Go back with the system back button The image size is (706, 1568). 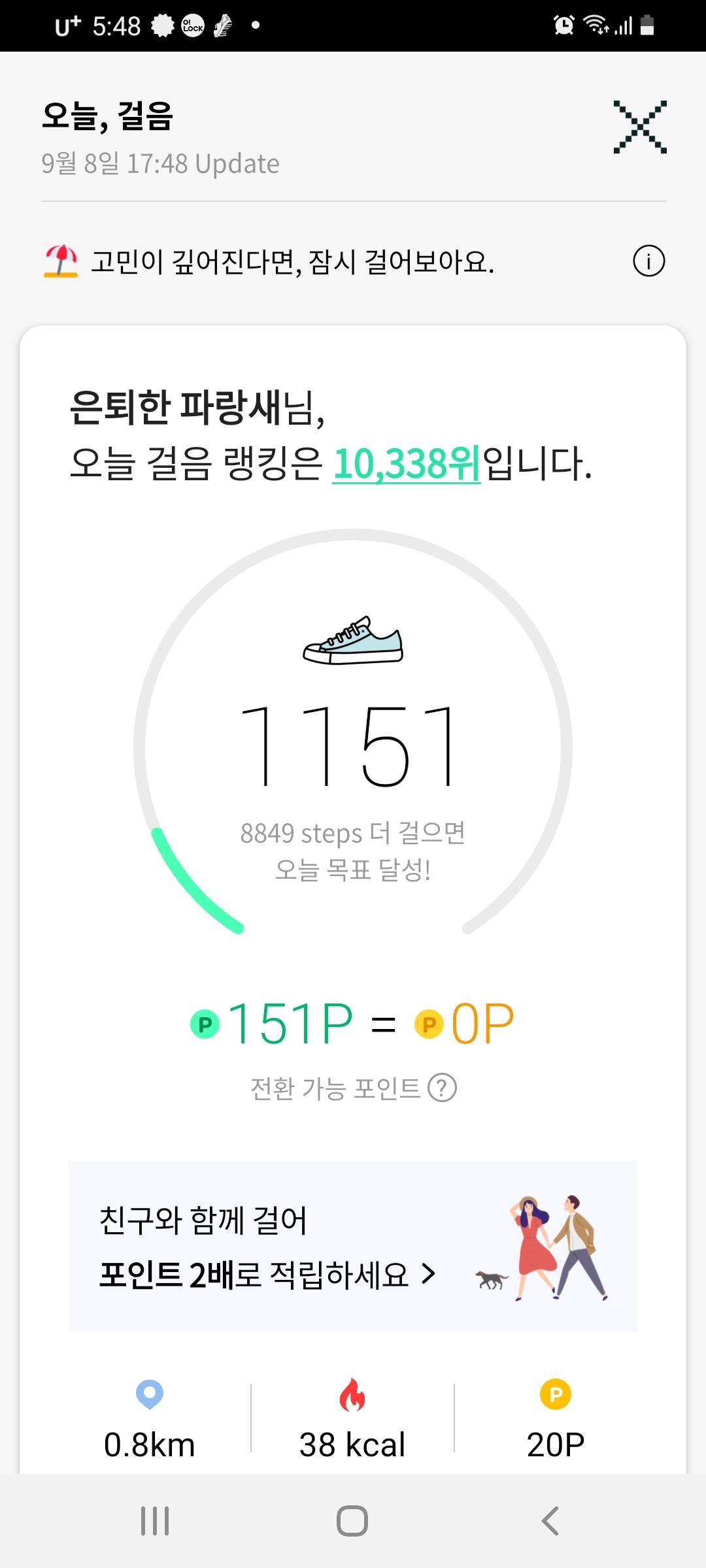click(x=550, y=1521)
